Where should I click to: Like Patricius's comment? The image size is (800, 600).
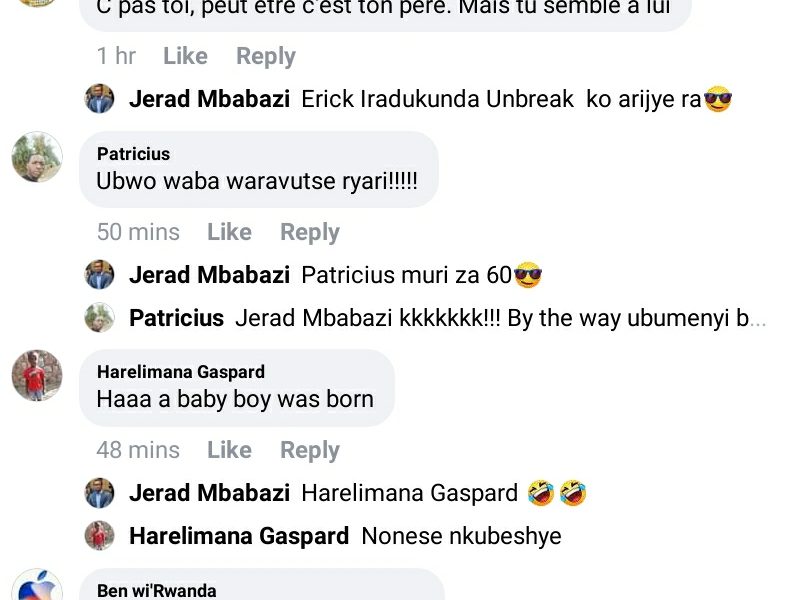point(229,232)
